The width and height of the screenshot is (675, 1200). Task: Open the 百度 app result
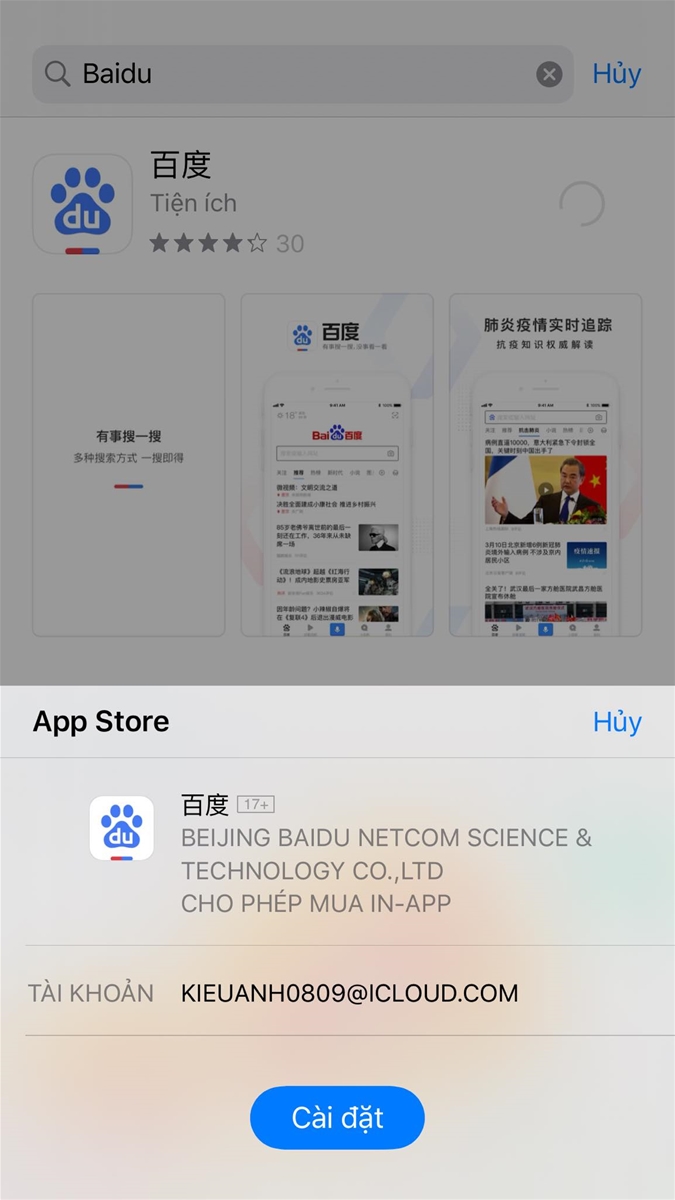point(180,165)
